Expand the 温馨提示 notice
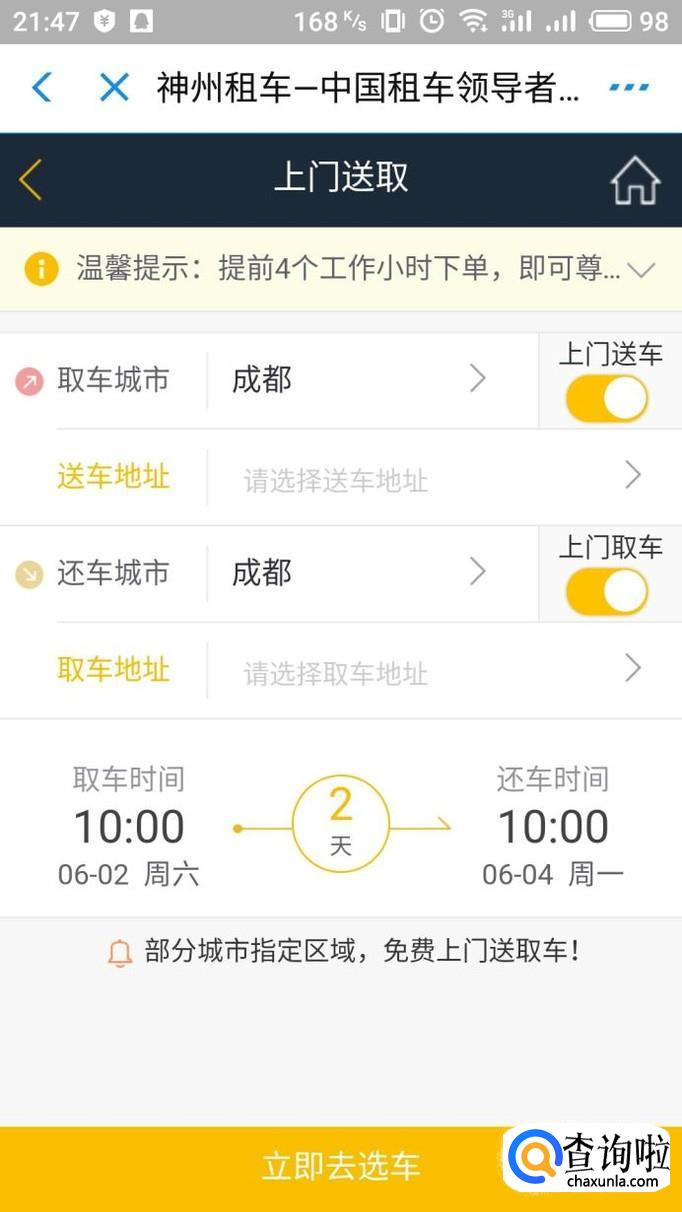The height and width of the screenshot is (1212, 682). click(x=640, y=269)
